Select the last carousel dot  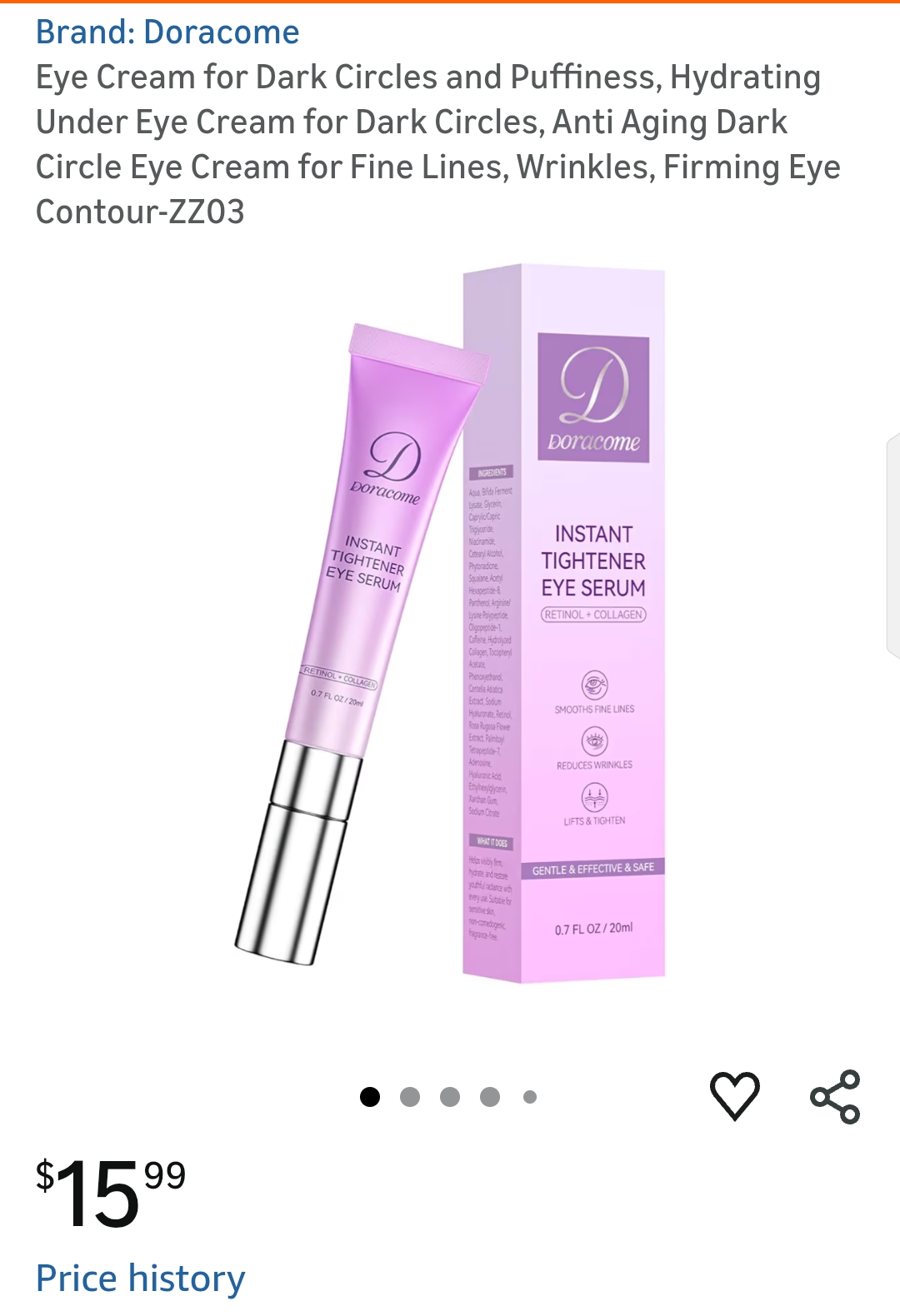point(529,1096)
